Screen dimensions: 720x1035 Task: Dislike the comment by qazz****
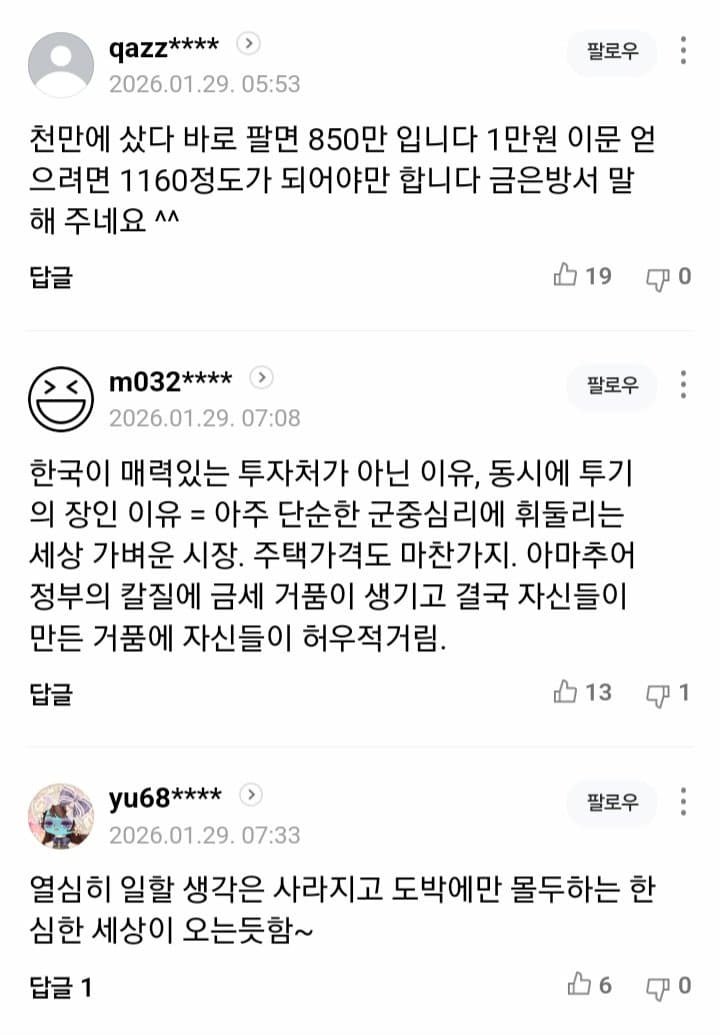coord(657,277)
